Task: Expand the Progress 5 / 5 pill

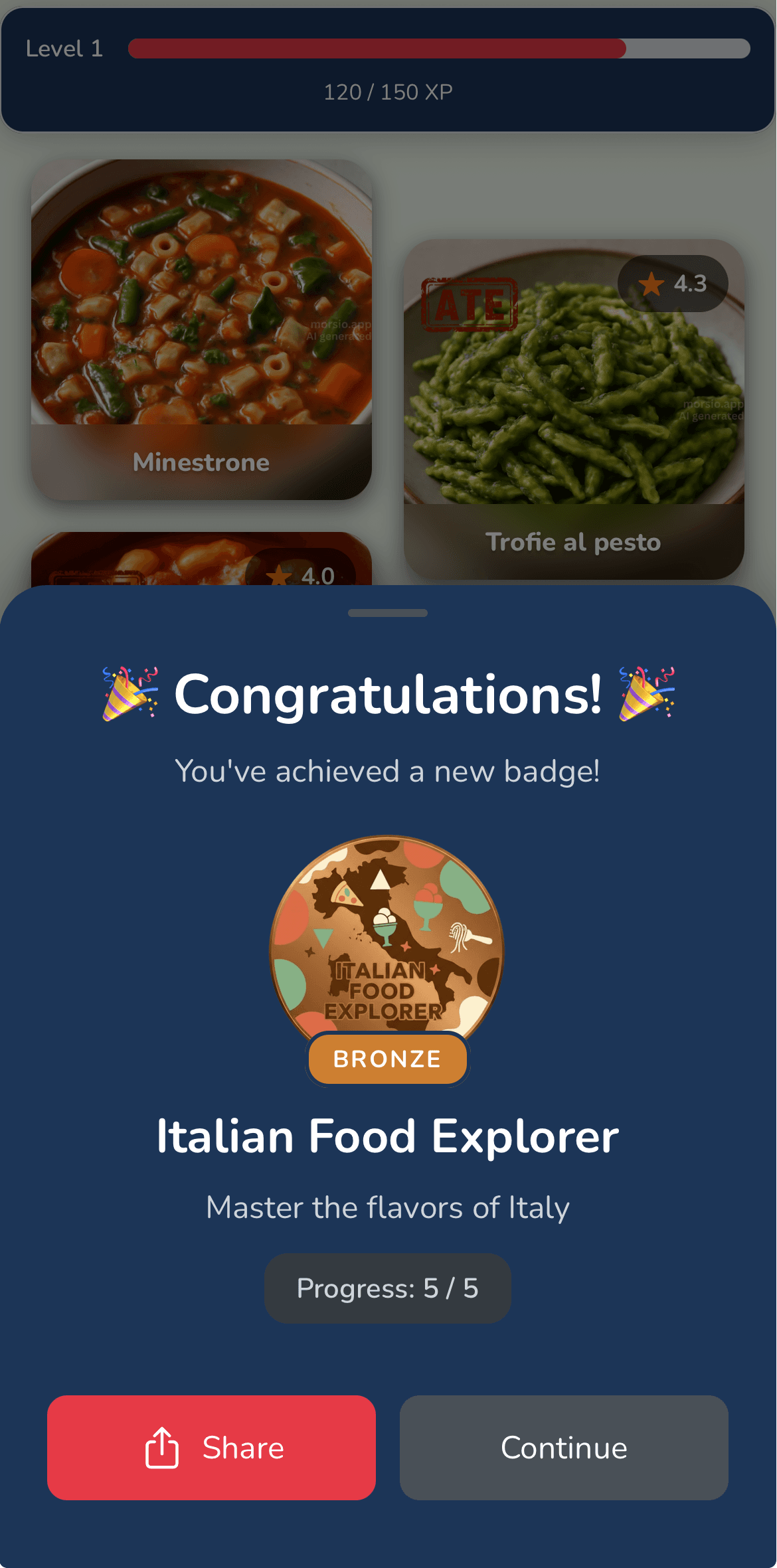Action: point(388,1288)
